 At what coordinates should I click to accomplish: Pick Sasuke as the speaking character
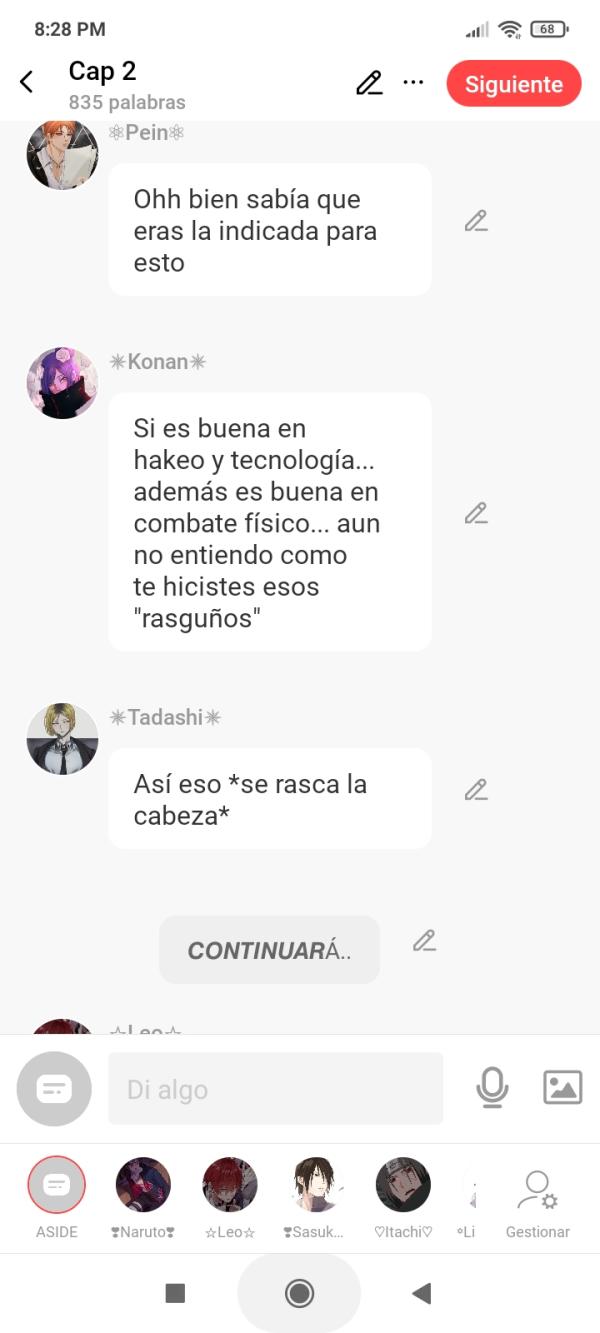tap(317, 1186)
